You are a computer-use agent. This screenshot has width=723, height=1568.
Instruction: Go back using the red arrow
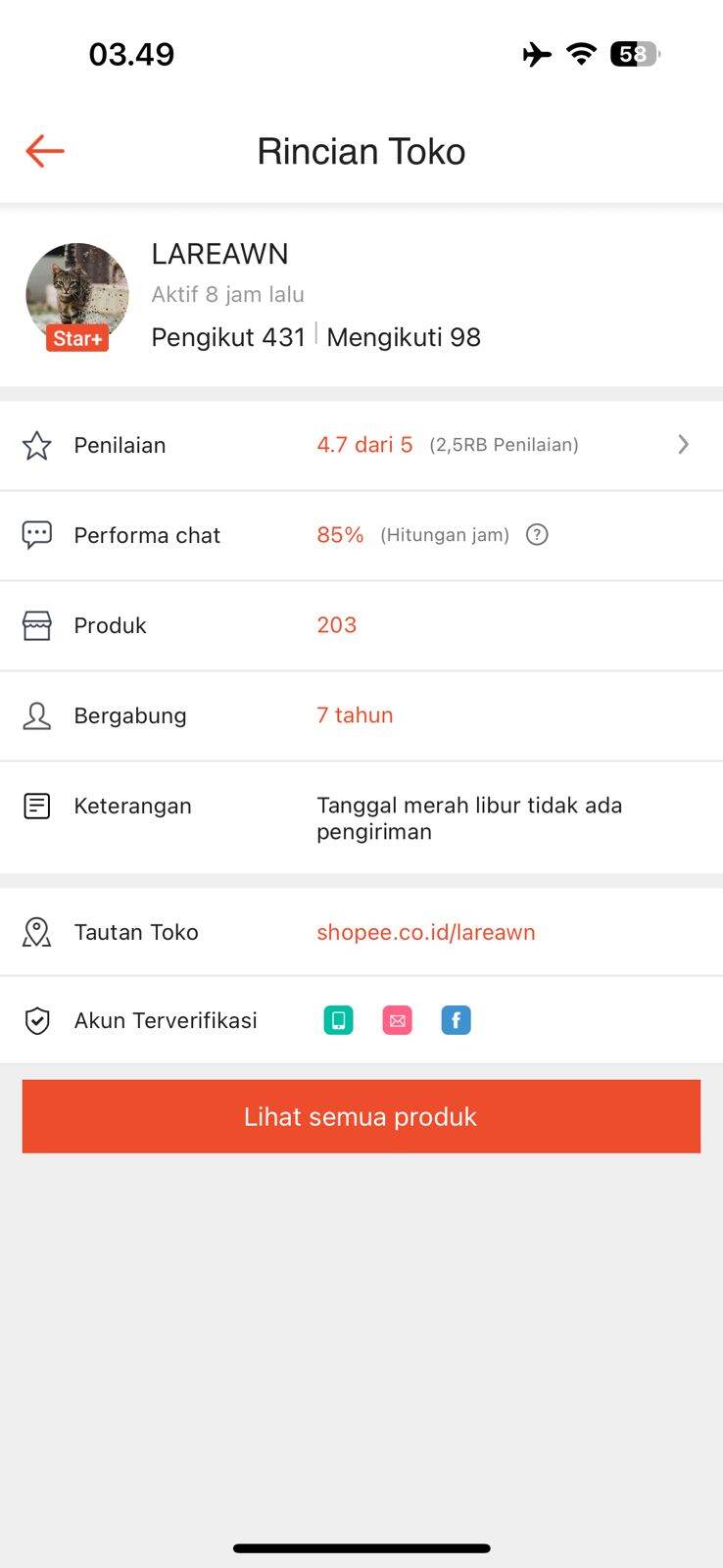click(x=45, y=151)
